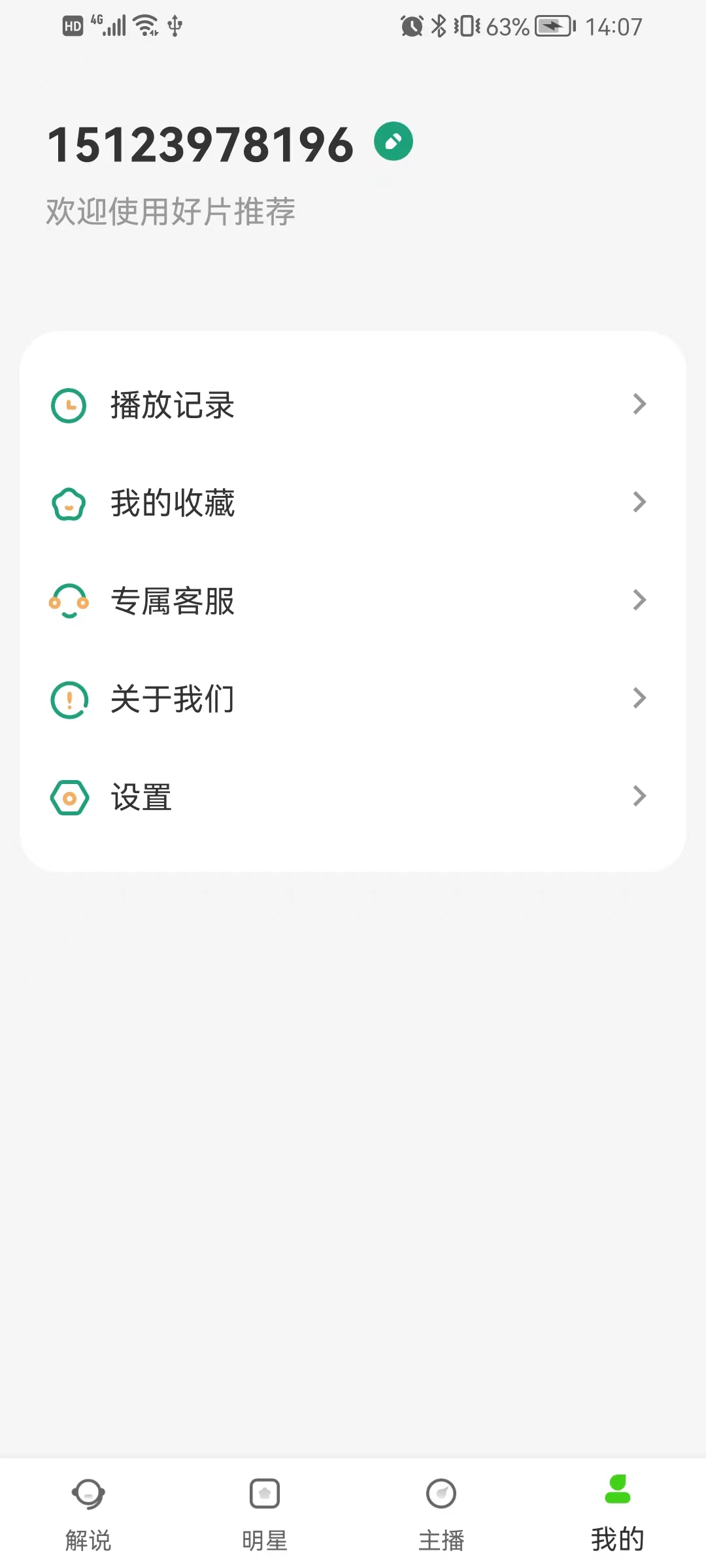Open 播放记录 playback history
The width and height of the screenshot is (706, 1568).
click(353, 405)
